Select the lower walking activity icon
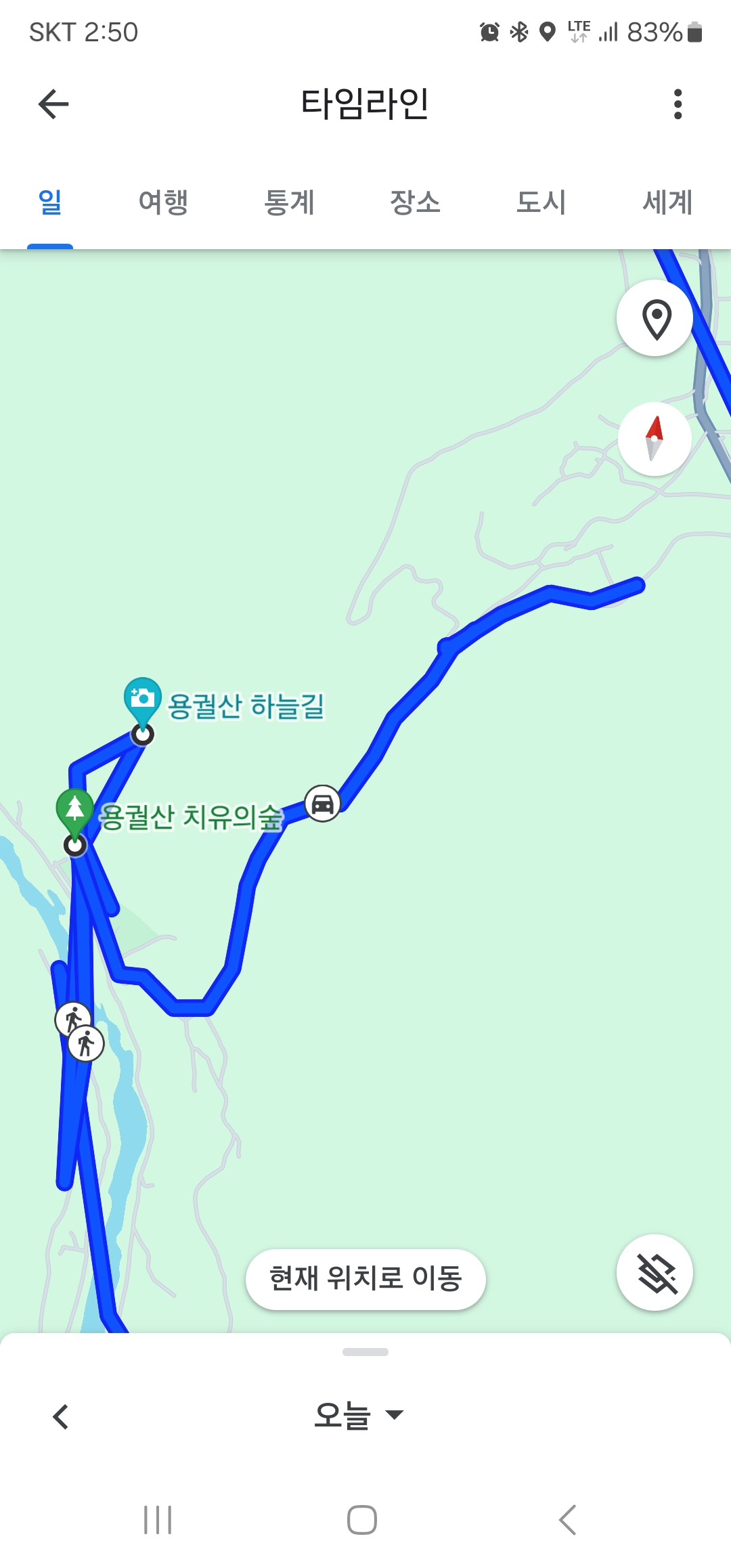 click(x=85, y=1044)
